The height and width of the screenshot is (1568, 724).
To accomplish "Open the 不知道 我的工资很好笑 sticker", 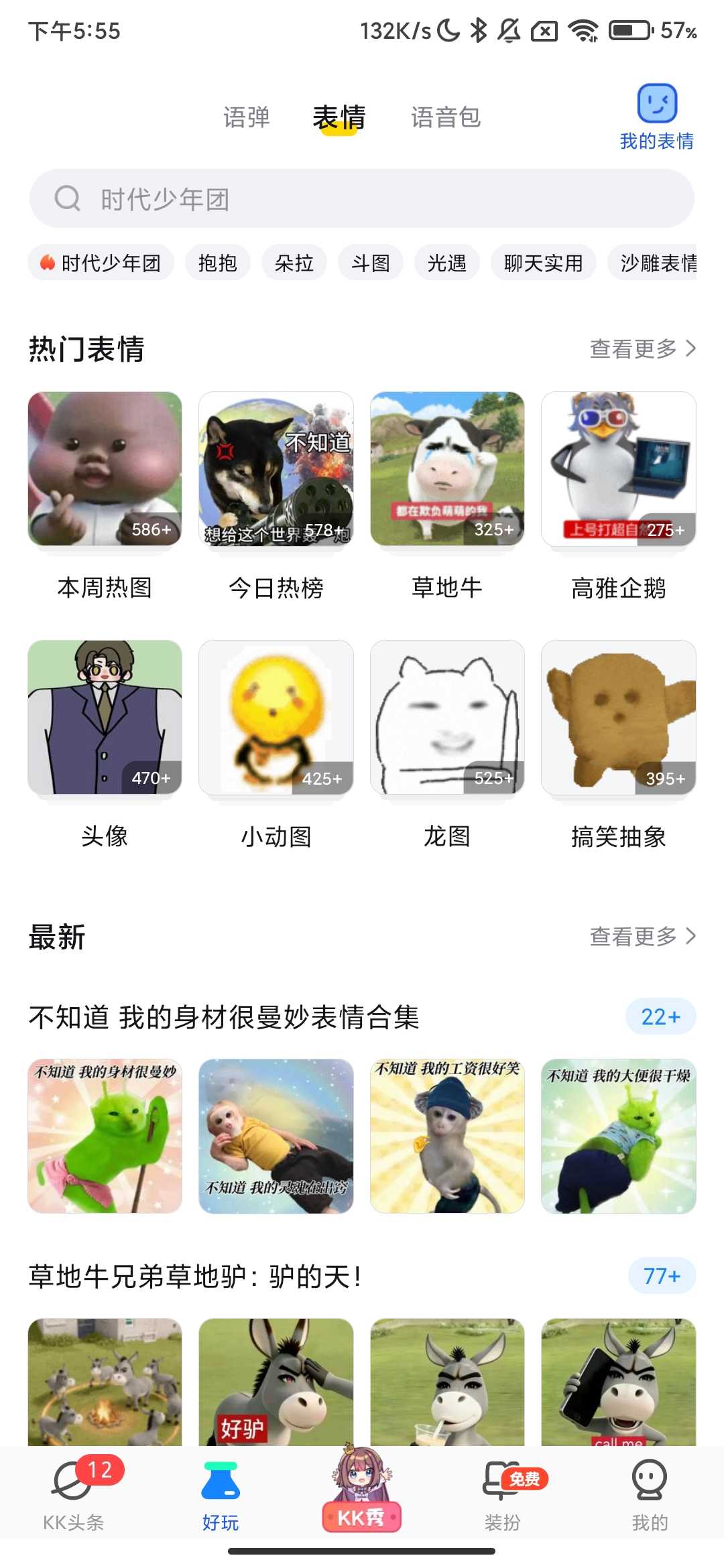I will [x=447, y=1136].
